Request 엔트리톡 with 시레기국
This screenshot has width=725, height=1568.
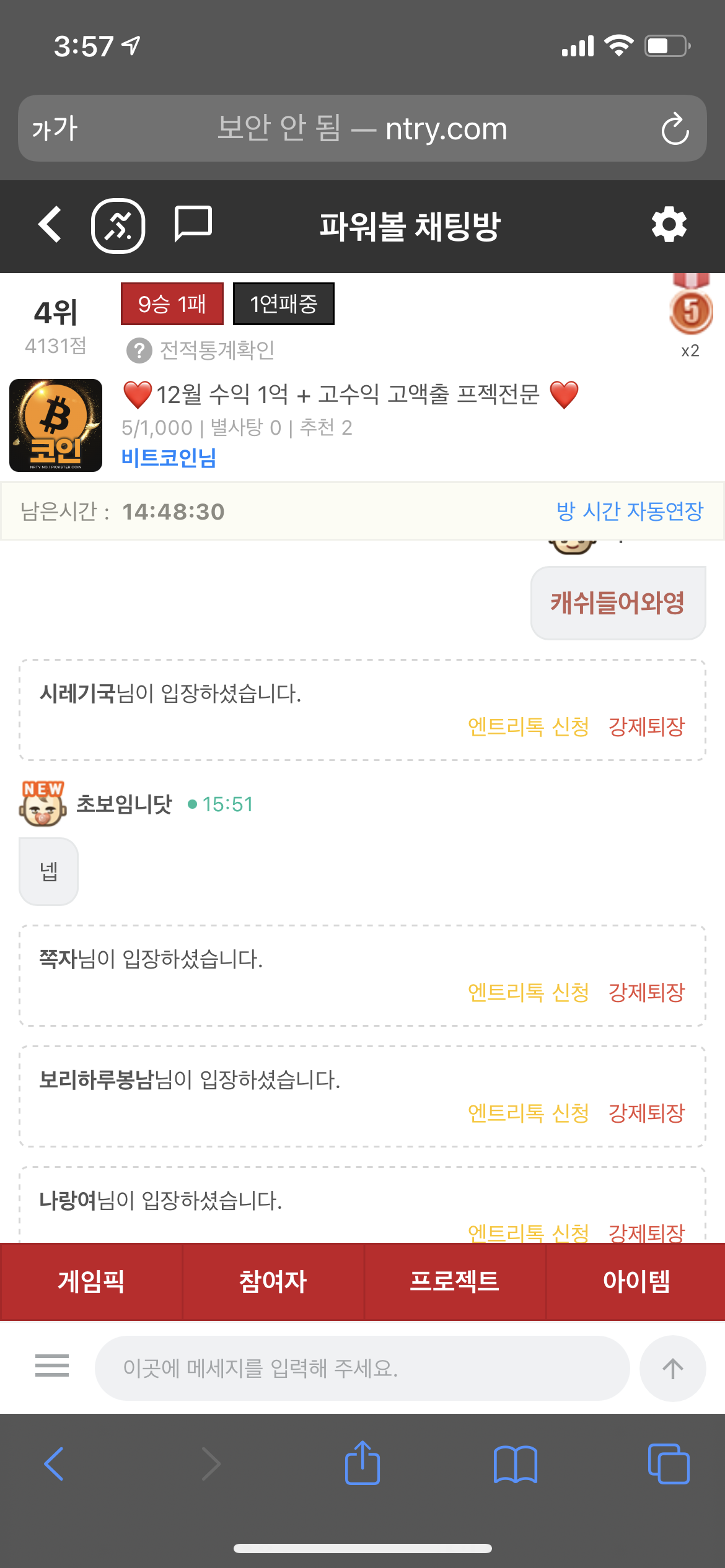[528, 726]
